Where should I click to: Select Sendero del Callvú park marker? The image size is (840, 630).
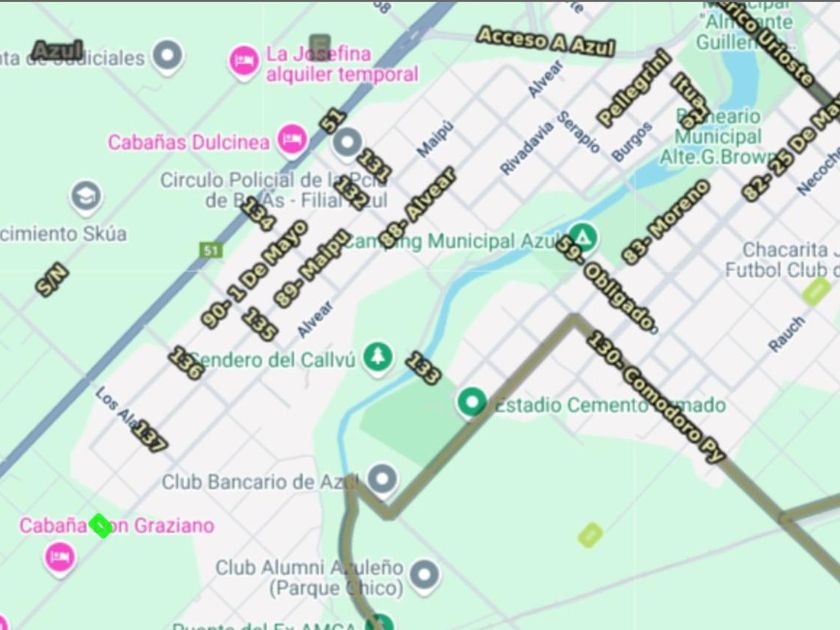click(x=378, y=357)
